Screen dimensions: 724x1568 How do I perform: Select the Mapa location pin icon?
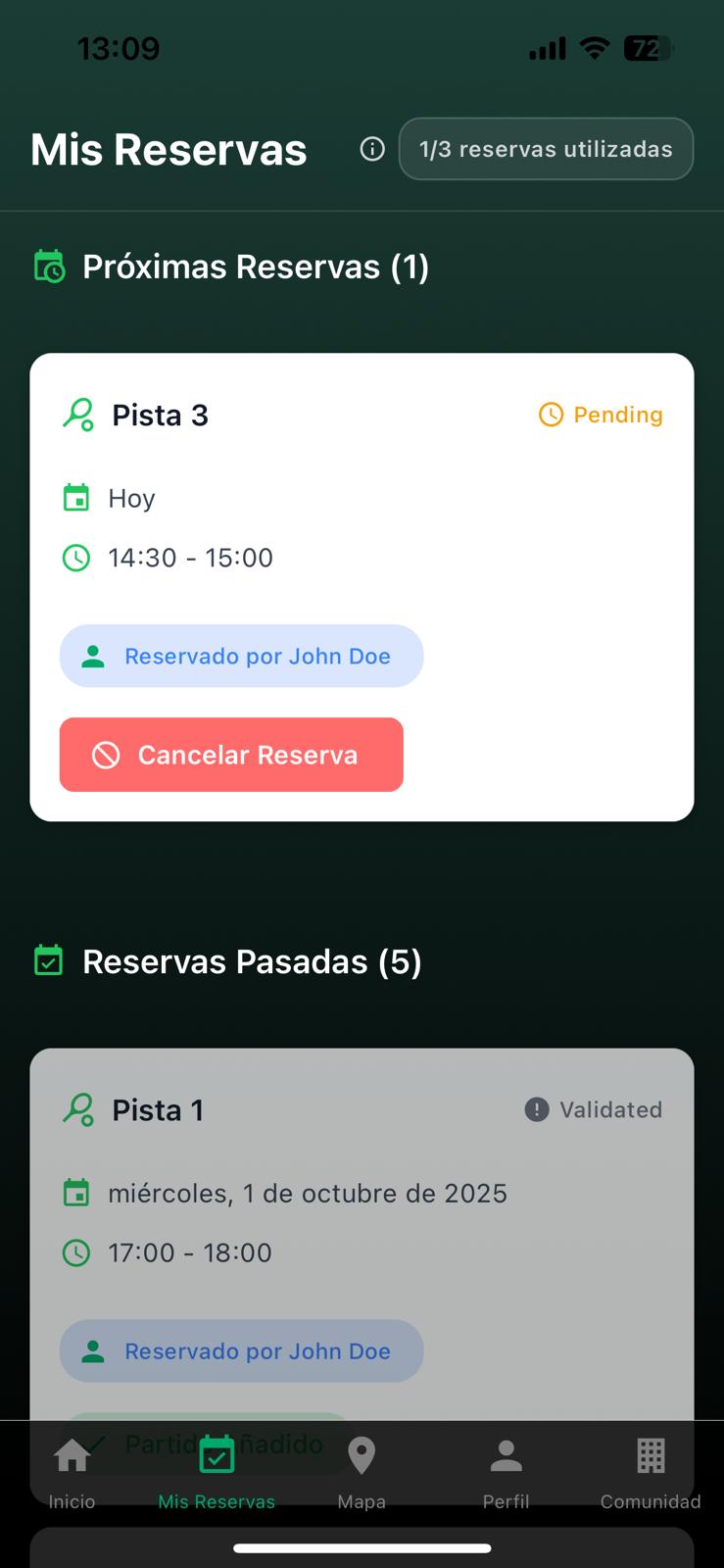click(362, 1455)
